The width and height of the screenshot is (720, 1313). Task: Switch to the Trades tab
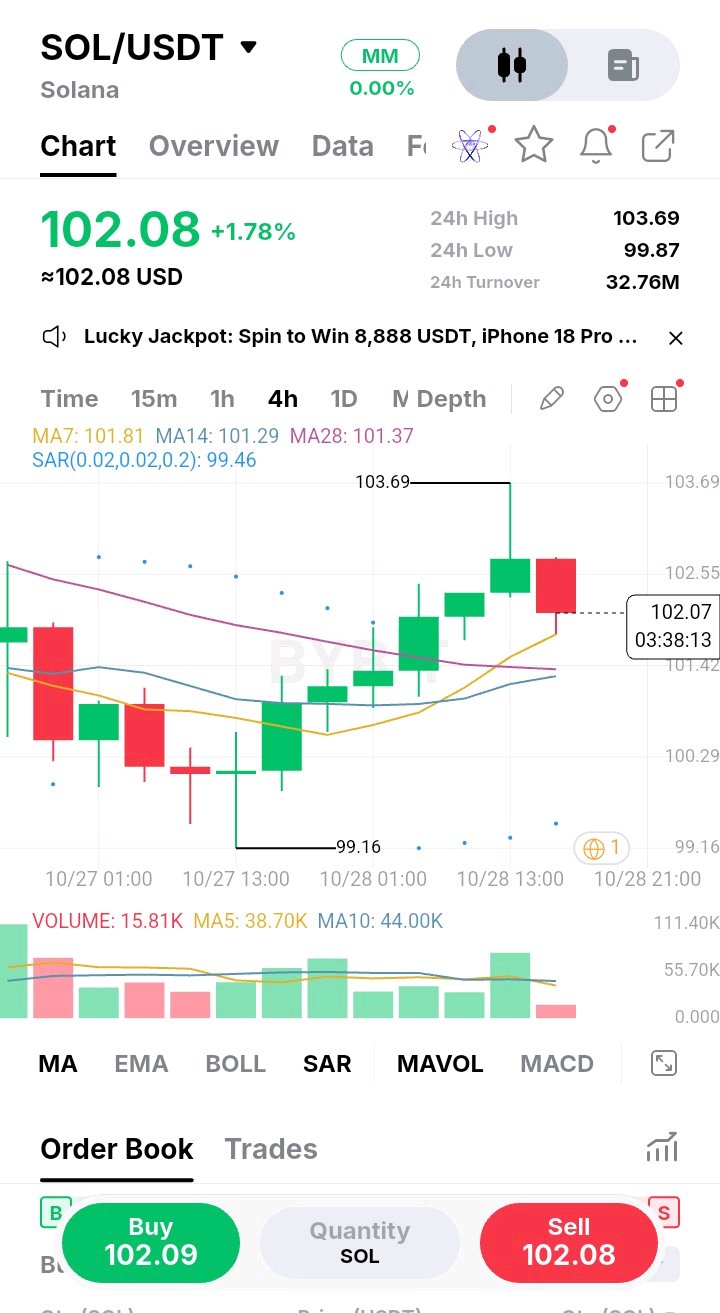271,1149
